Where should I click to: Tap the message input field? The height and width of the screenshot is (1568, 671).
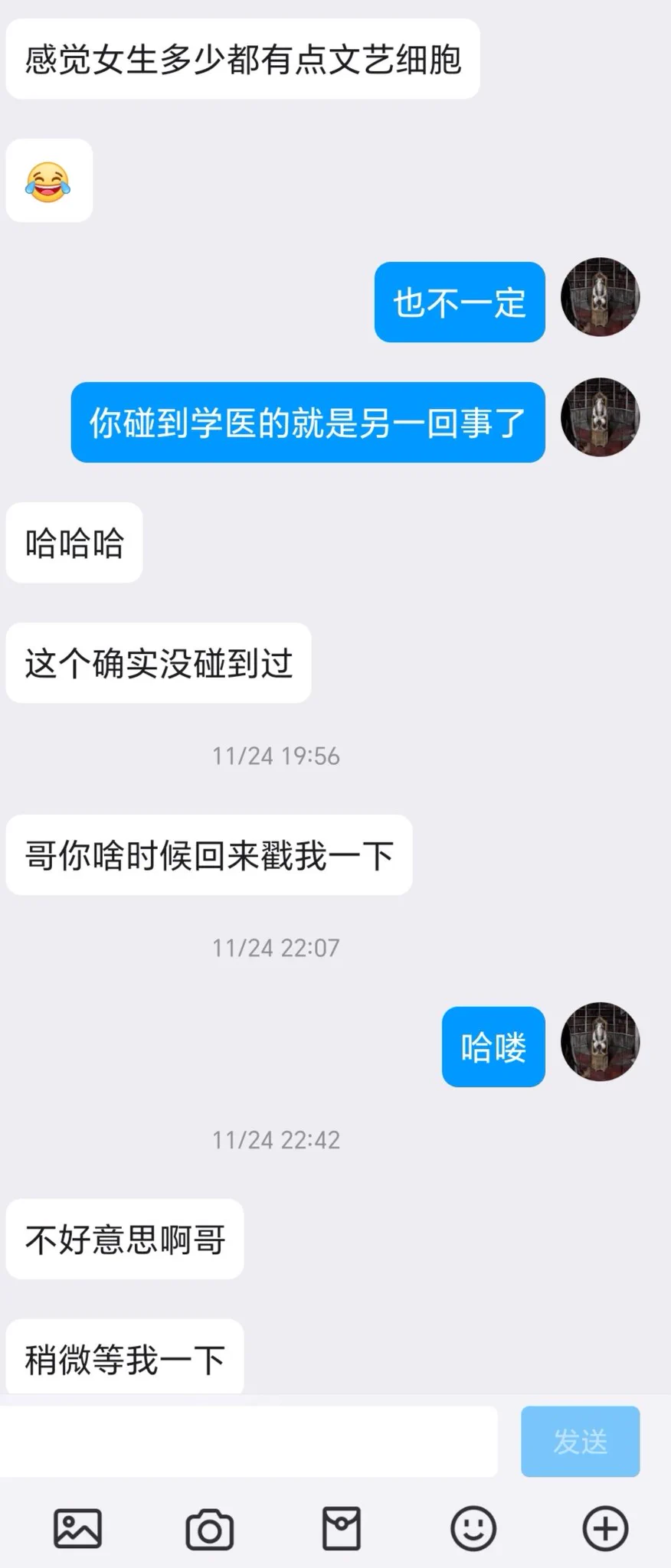coord(249,1442)
